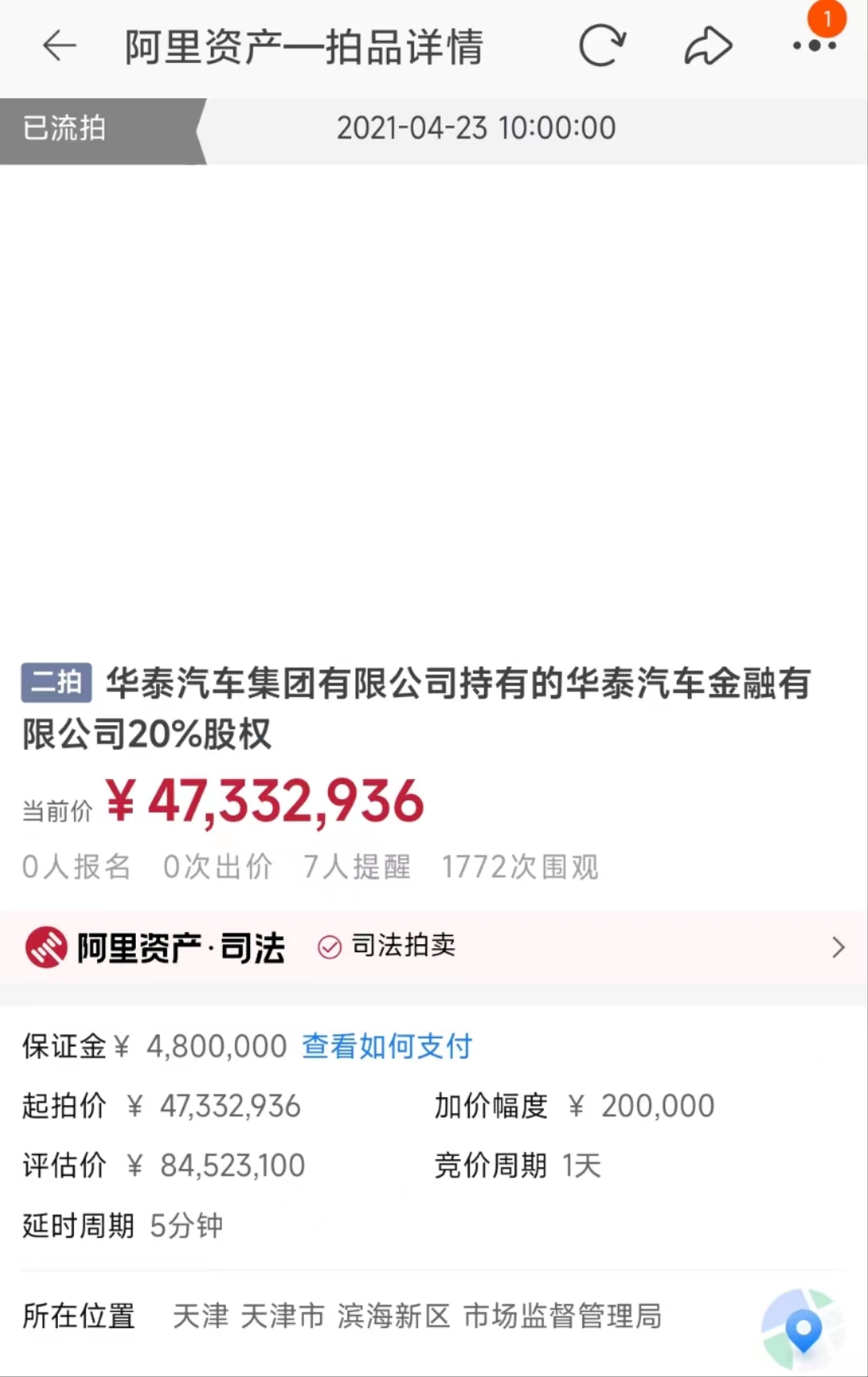868x1377 pixels.
Task: Click the 0人报名 registration count
Action: [76, 867]
